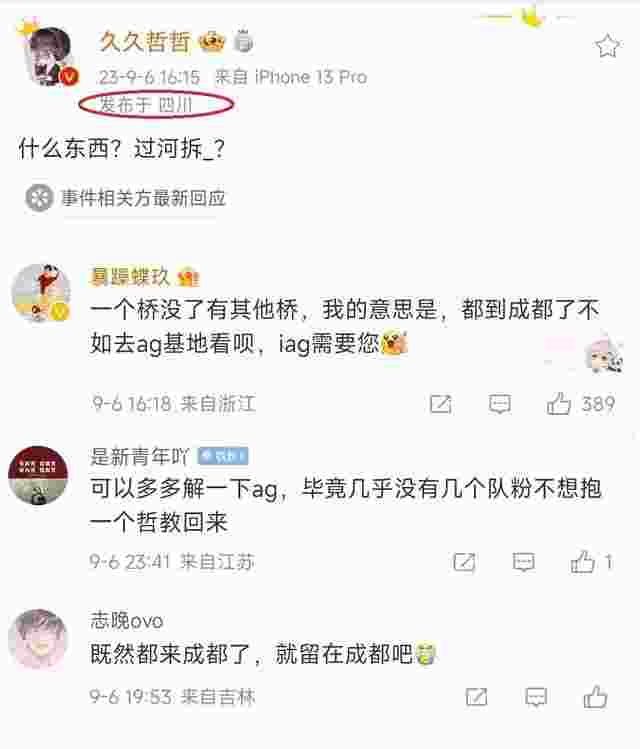
Task: Open the 事件相关方最新回应 chip
Action: coord(127,198)
